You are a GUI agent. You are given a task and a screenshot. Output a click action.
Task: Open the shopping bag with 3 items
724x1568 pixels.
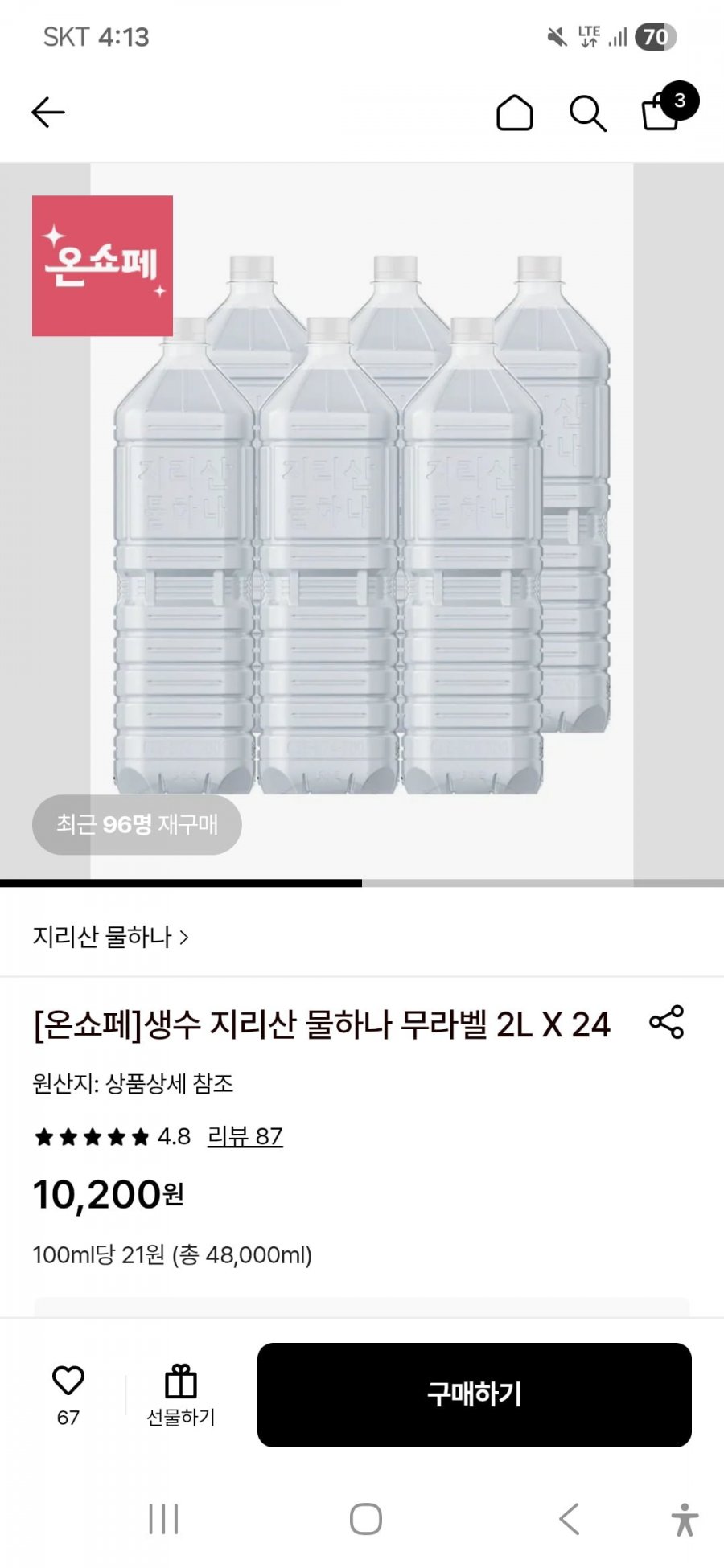661,112
